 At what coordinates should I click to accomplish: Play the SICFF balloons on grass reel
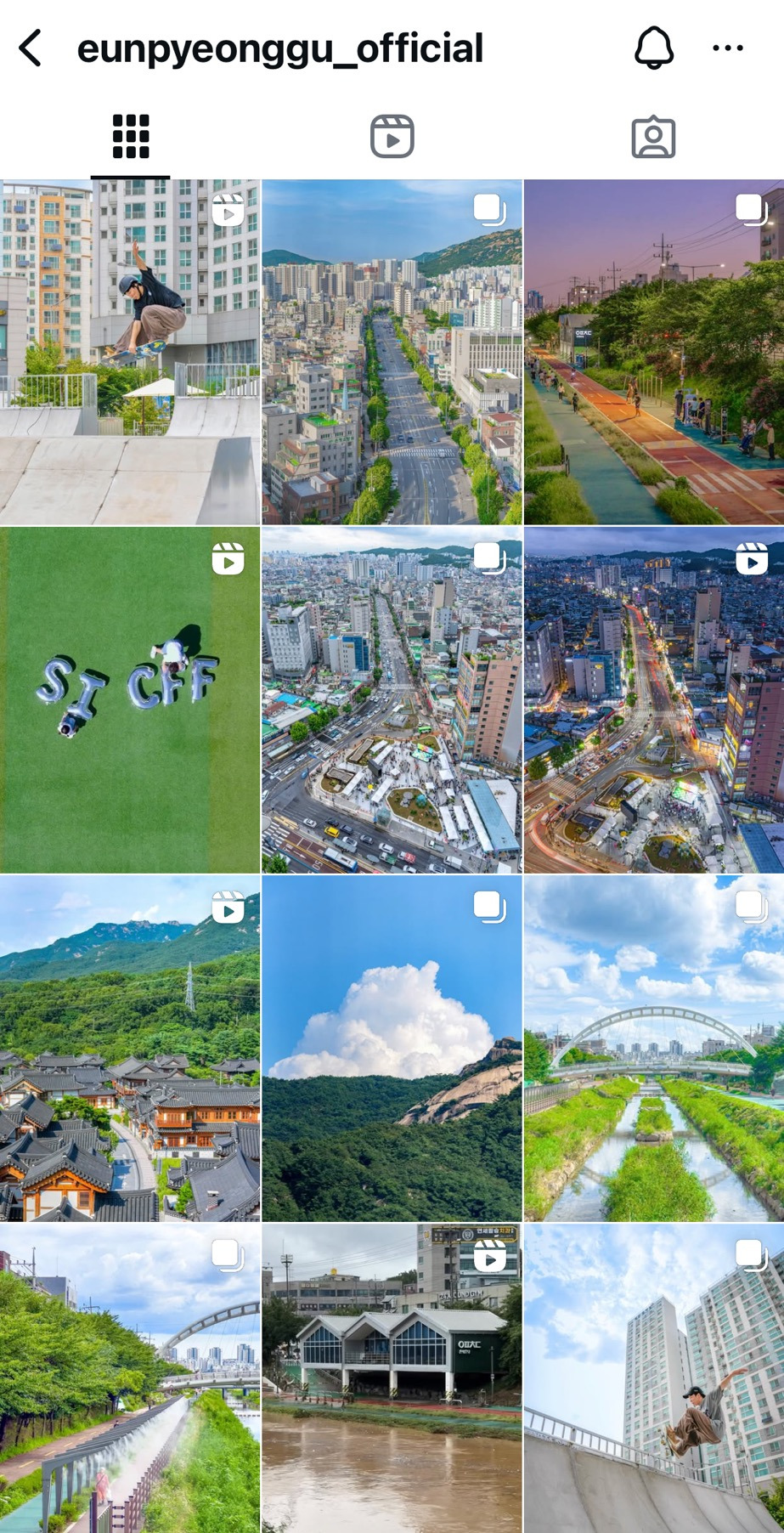(x=130, y=699)
